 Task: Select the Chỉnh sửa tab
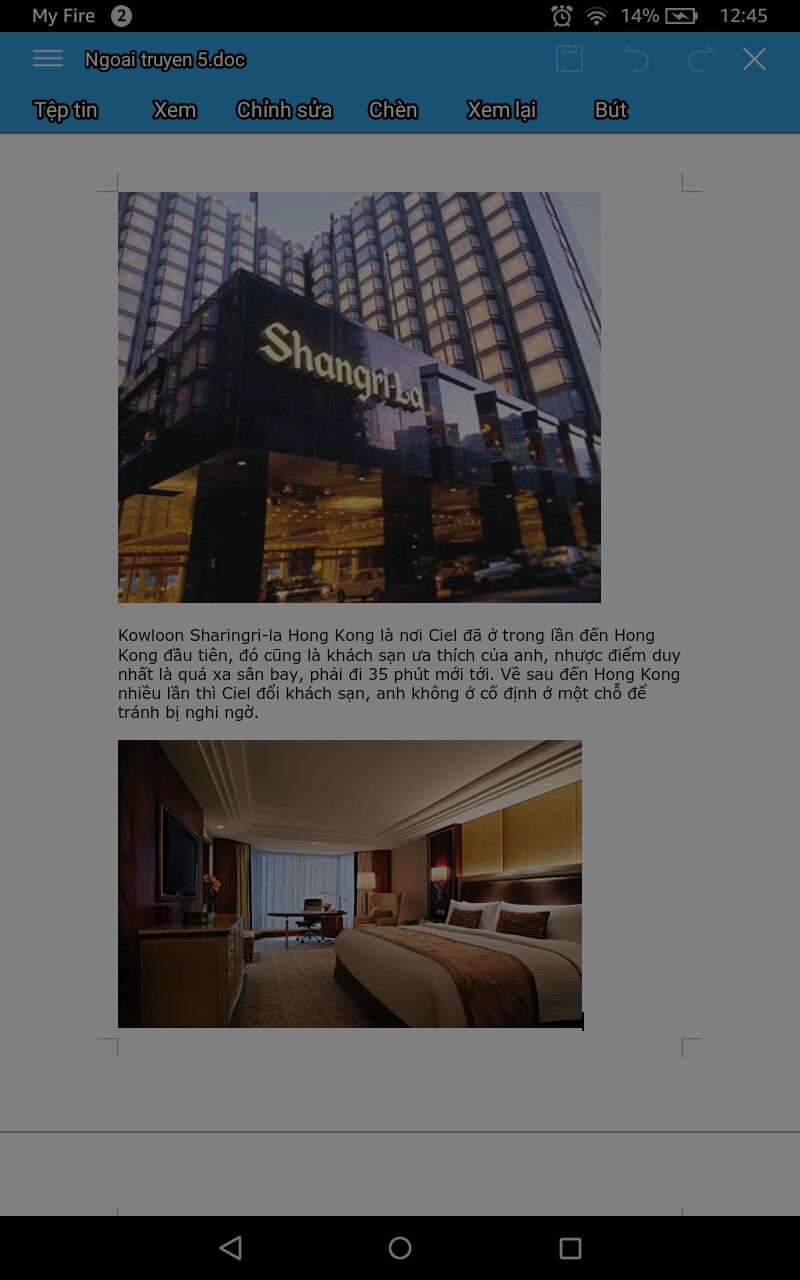(284, 110)
